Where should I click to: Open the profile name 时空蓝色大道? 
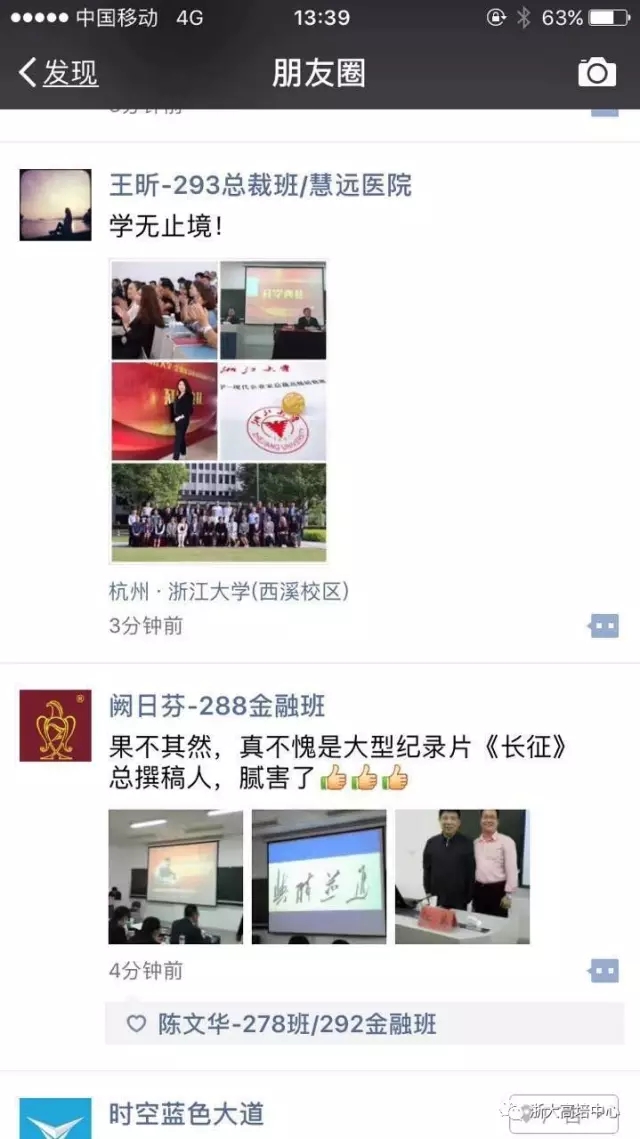pos(186,1112)
